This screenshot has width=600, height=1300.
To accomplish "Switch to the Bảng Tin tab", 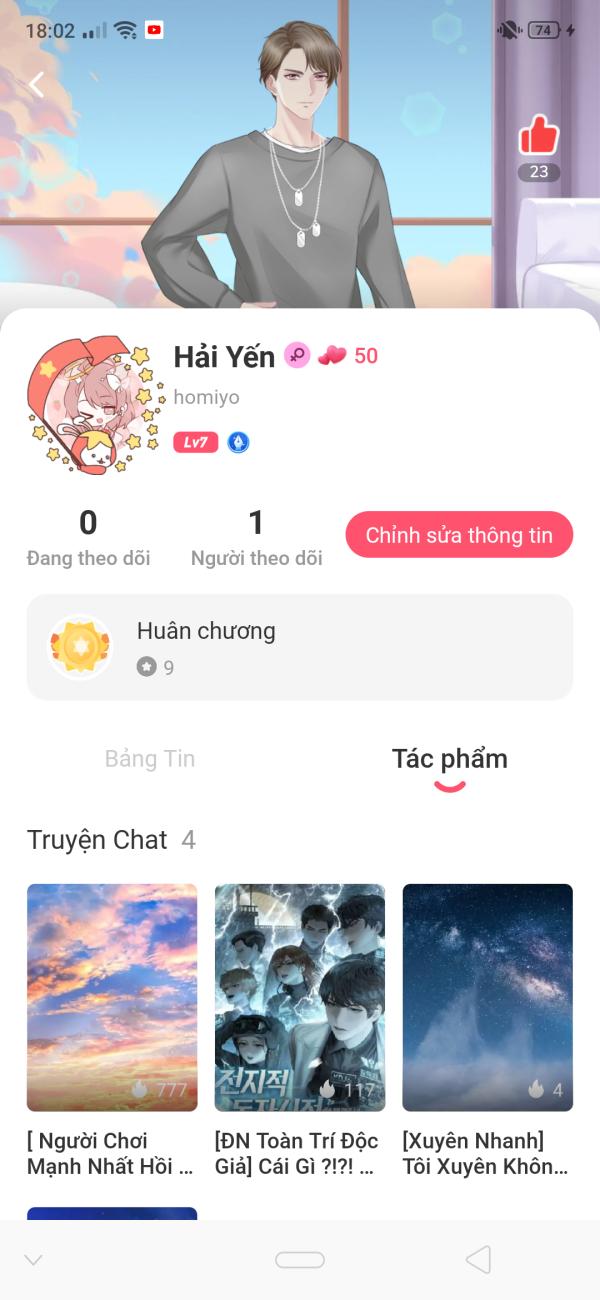I will (150, 759).
